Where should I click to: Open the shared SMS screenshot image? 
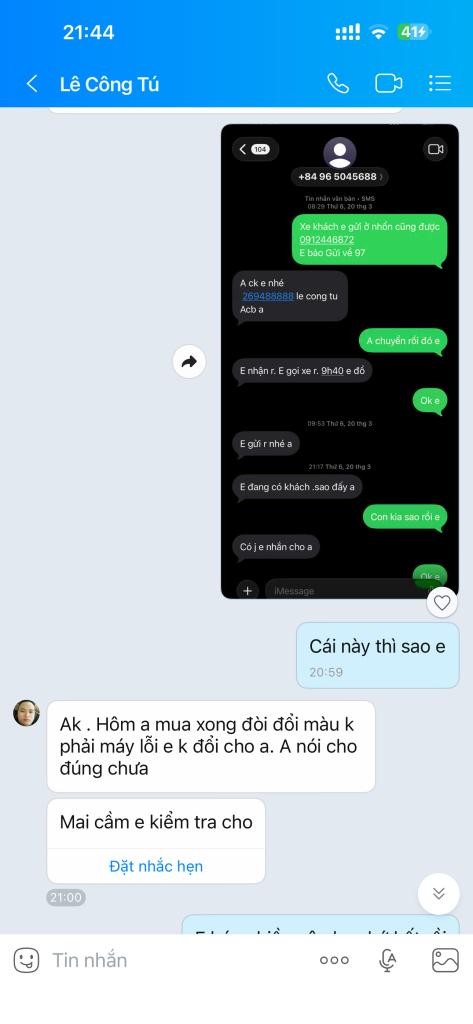(340, 361)
